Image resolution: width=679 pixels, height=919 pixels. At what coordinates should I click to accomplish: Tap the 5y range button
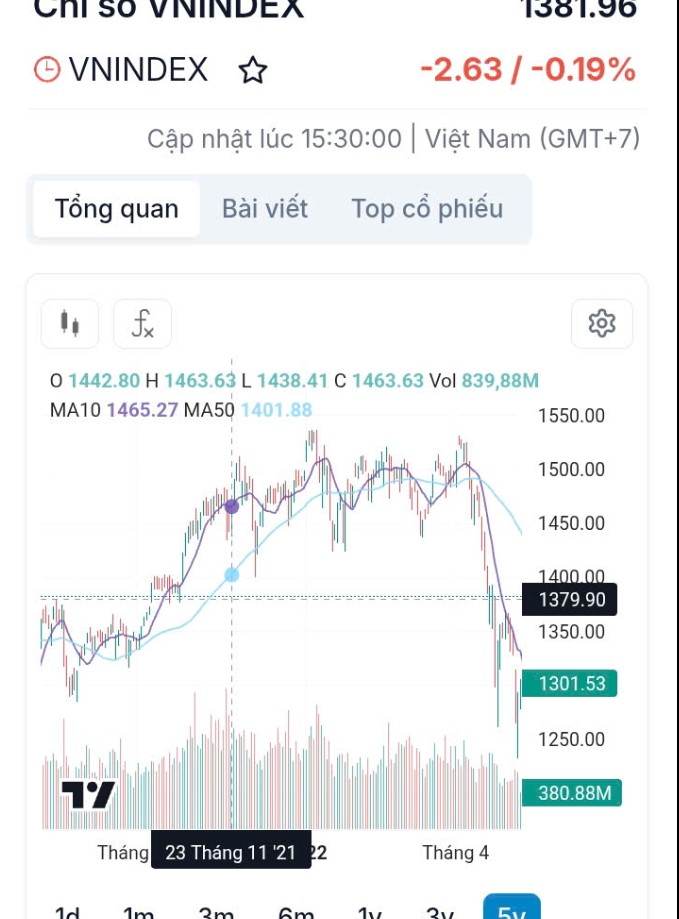[x=511, y=910]
